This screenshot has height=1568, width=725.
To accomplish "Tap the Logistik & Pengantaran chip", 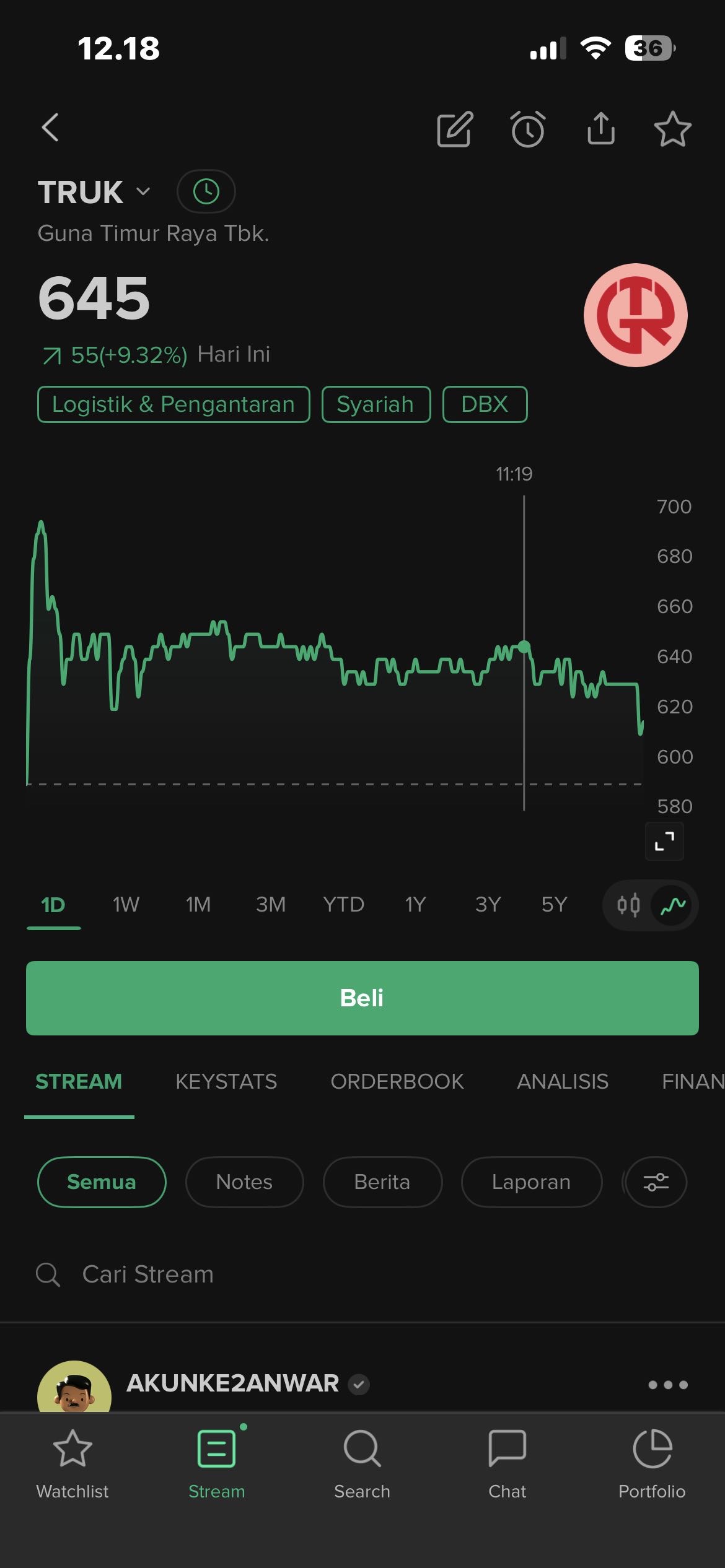I will pyautogui.click(x=174, y=404).
